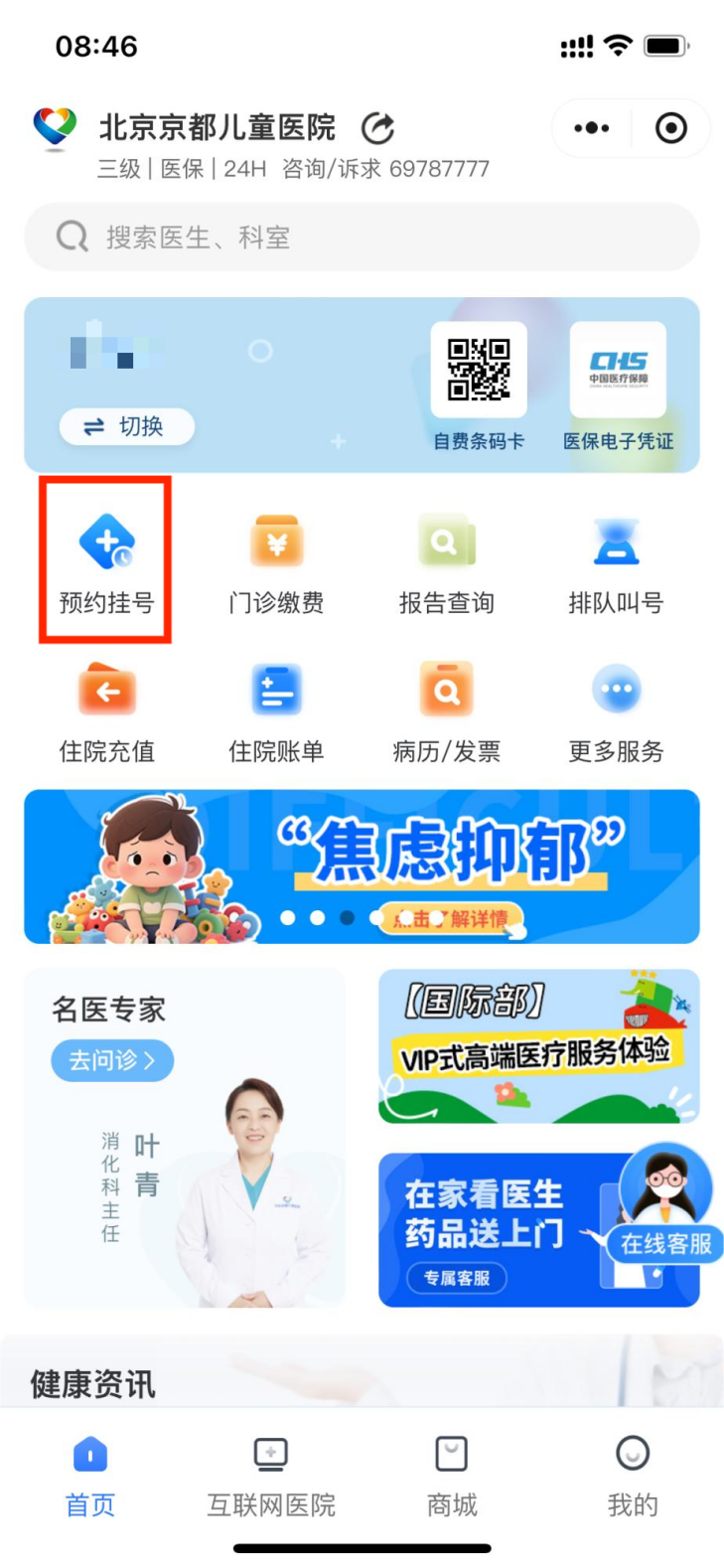Open 住院充值 inpatient top-up
This screenshot has width=724, height=1568.
click(x=106, y=710)
